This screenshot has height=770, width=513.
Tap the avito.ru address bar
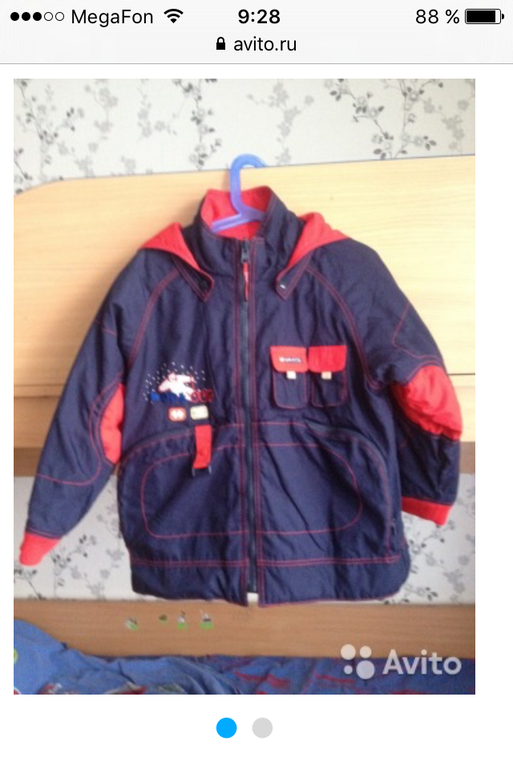(x=256, y=44)
